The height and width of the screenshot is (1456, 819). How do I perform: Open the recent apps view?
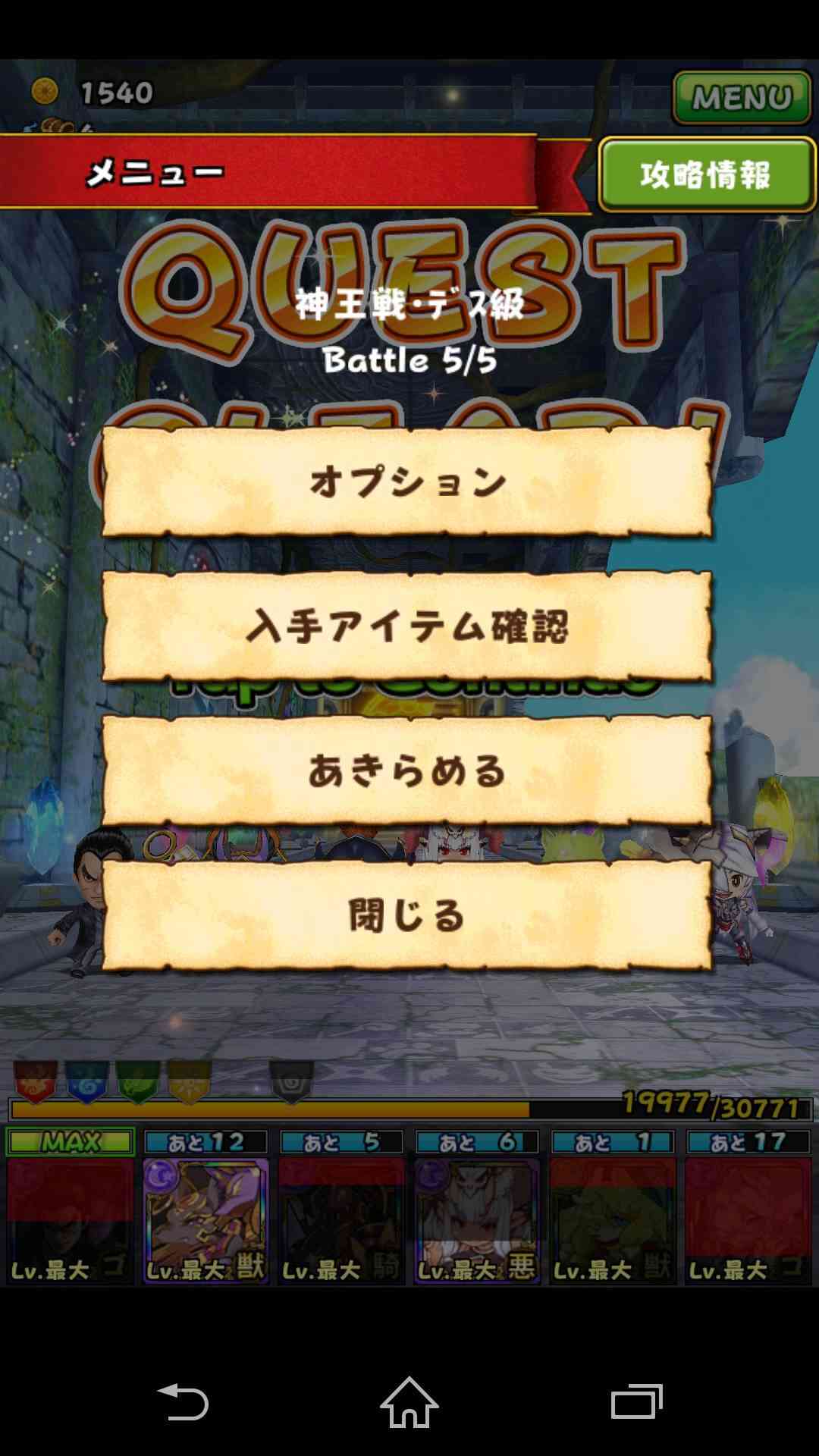tap(636, 1402)
